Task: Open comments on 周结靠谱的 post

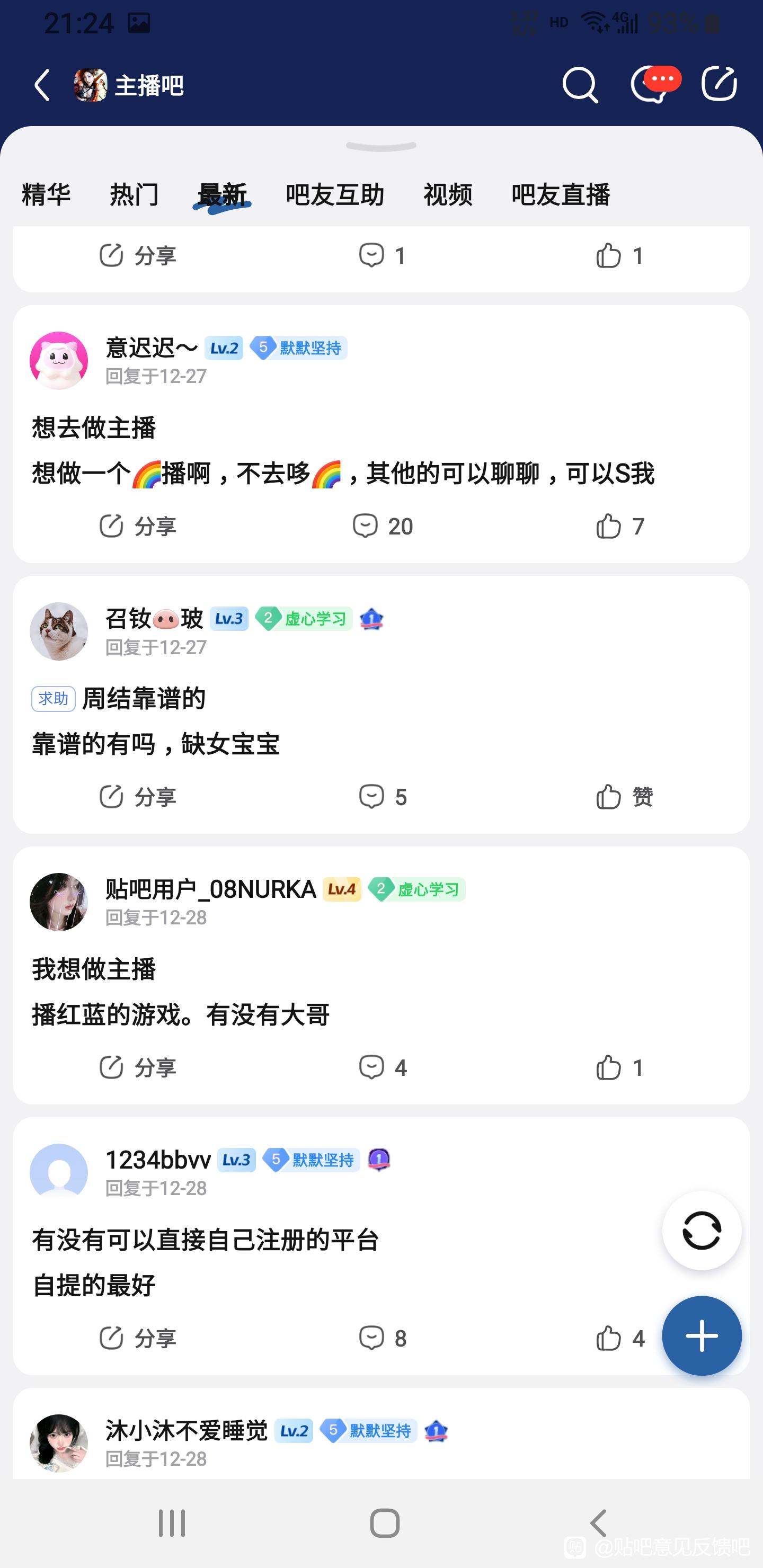Action: (383, 796)
